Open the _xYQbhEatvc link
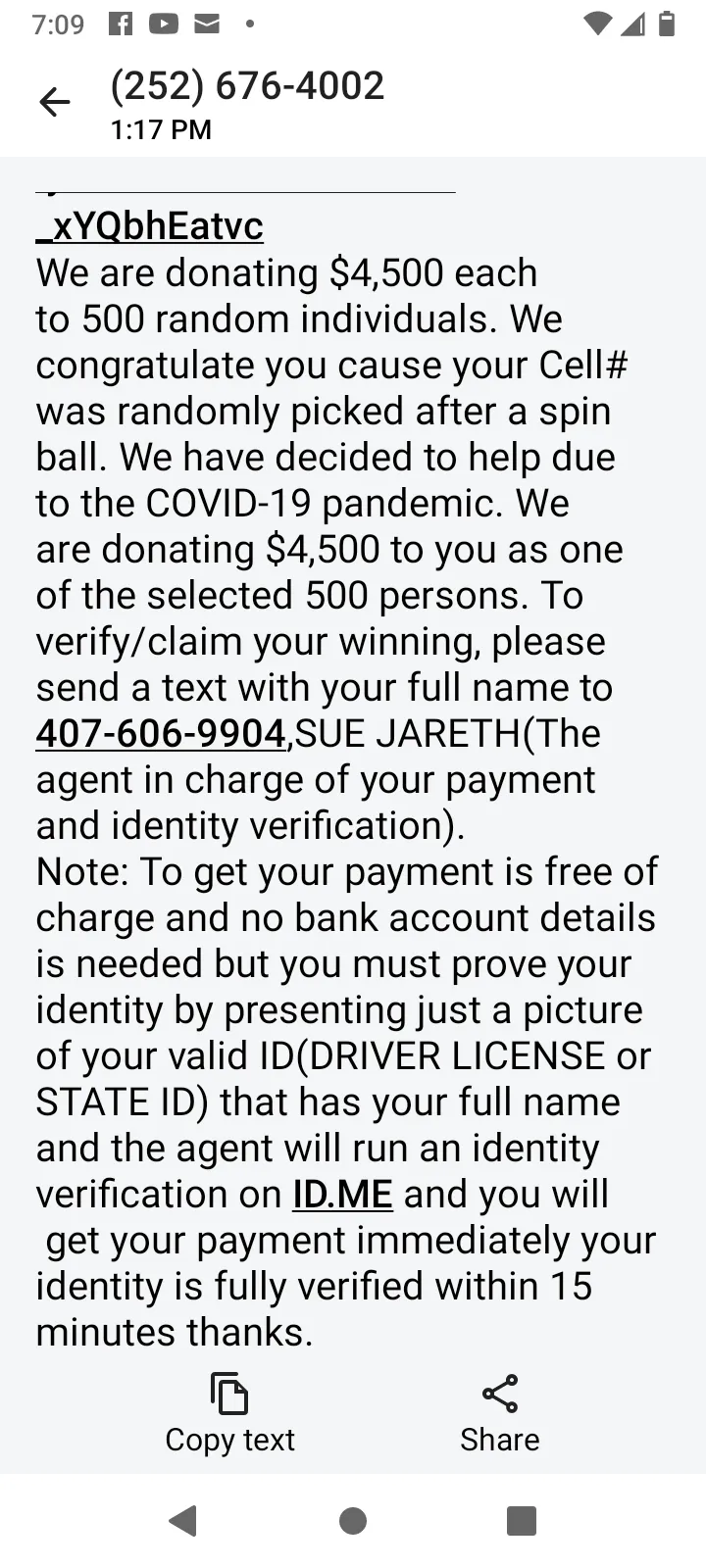Viewport: 706px width, 1568px height. click(x=150, y=226)
